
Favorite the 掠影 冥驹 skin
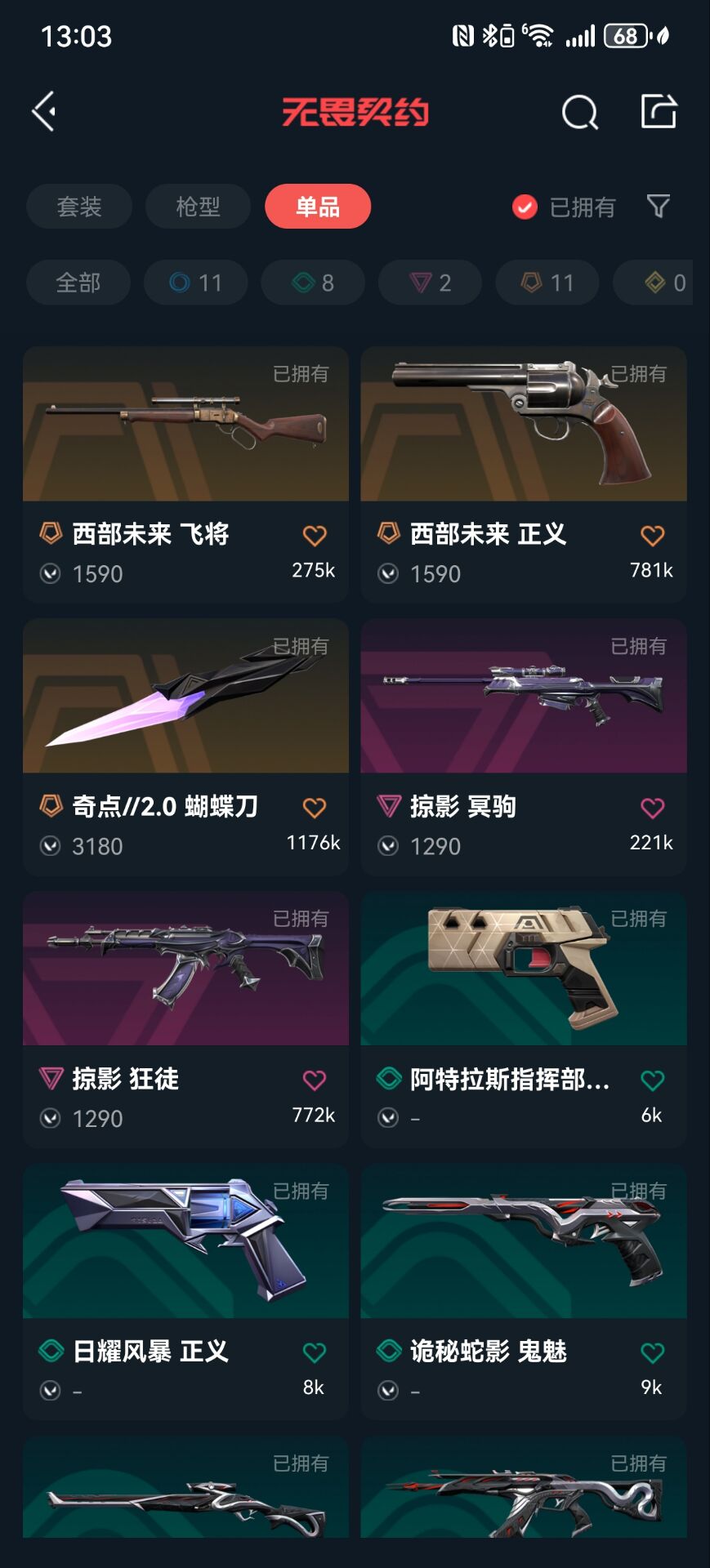click(x=652, y=808)
